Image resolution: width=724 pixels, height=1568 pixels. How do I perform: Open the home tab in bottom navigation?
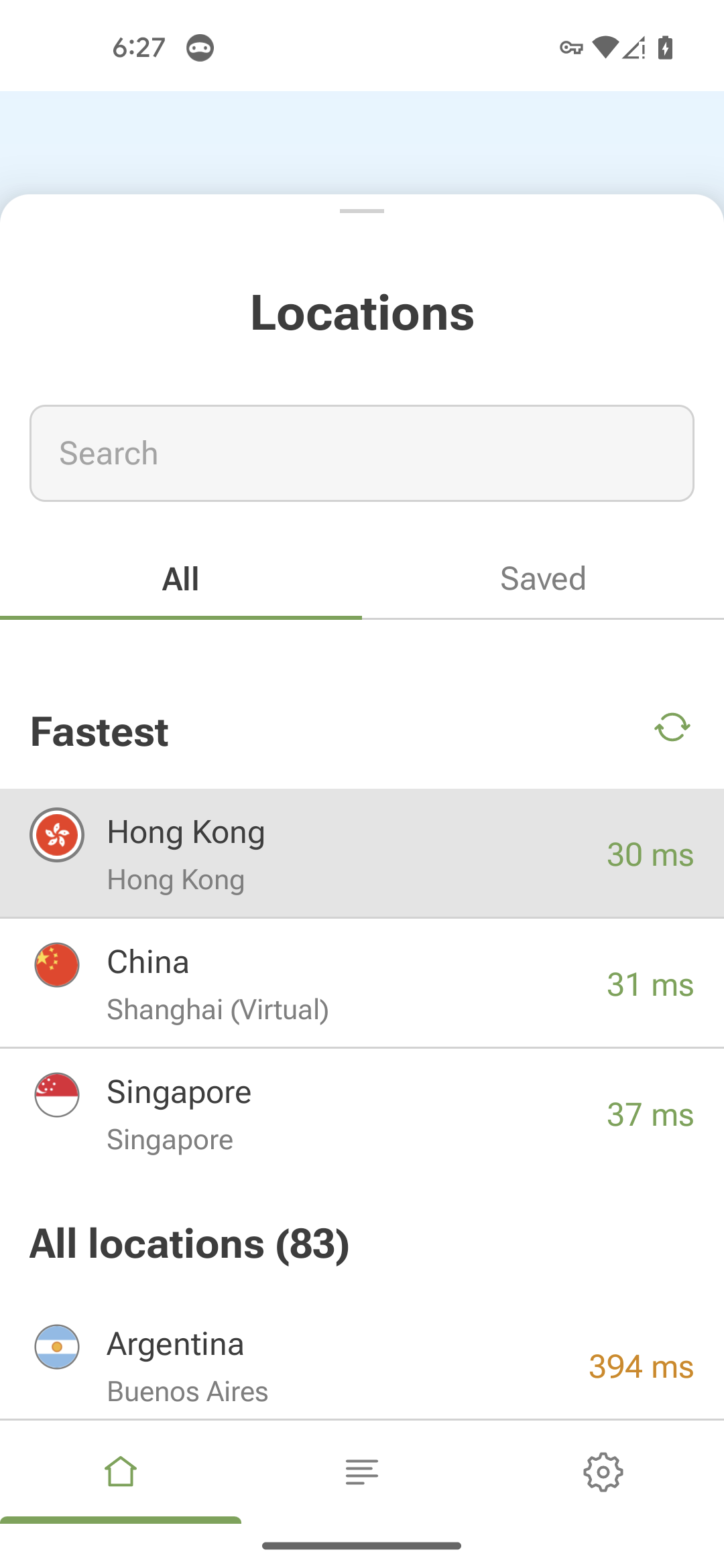121,1472
